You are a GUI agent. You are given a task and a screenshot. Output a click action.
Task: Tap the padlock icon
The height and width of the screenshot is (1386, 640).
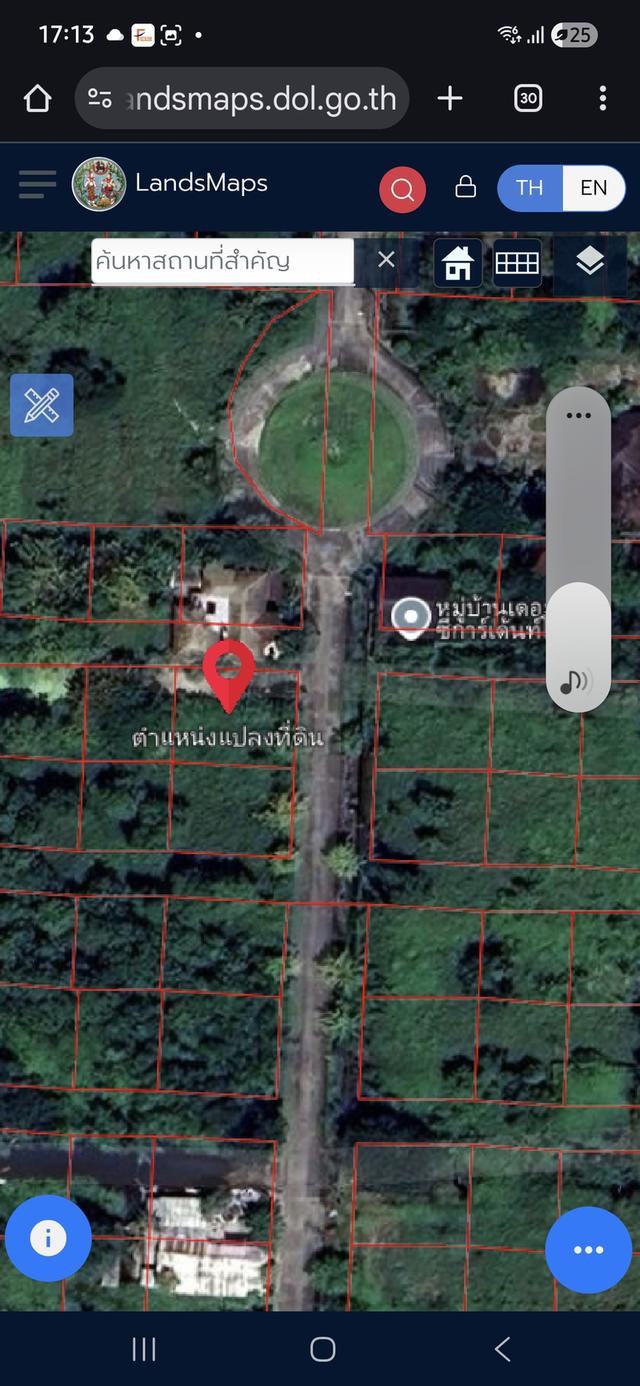point(465,187)
